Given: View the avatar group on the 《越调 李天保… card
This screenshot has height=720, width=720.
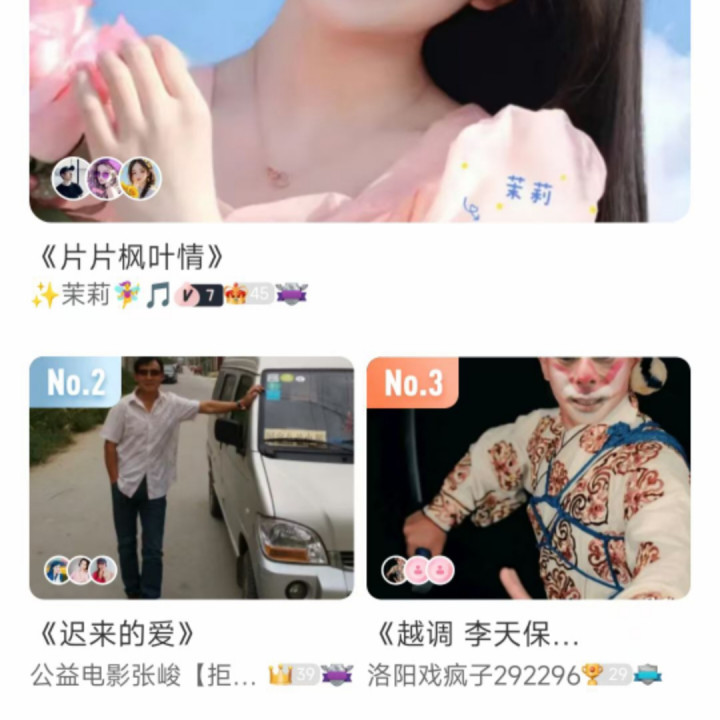Looking at the screenshot, I should coord(418,570).
